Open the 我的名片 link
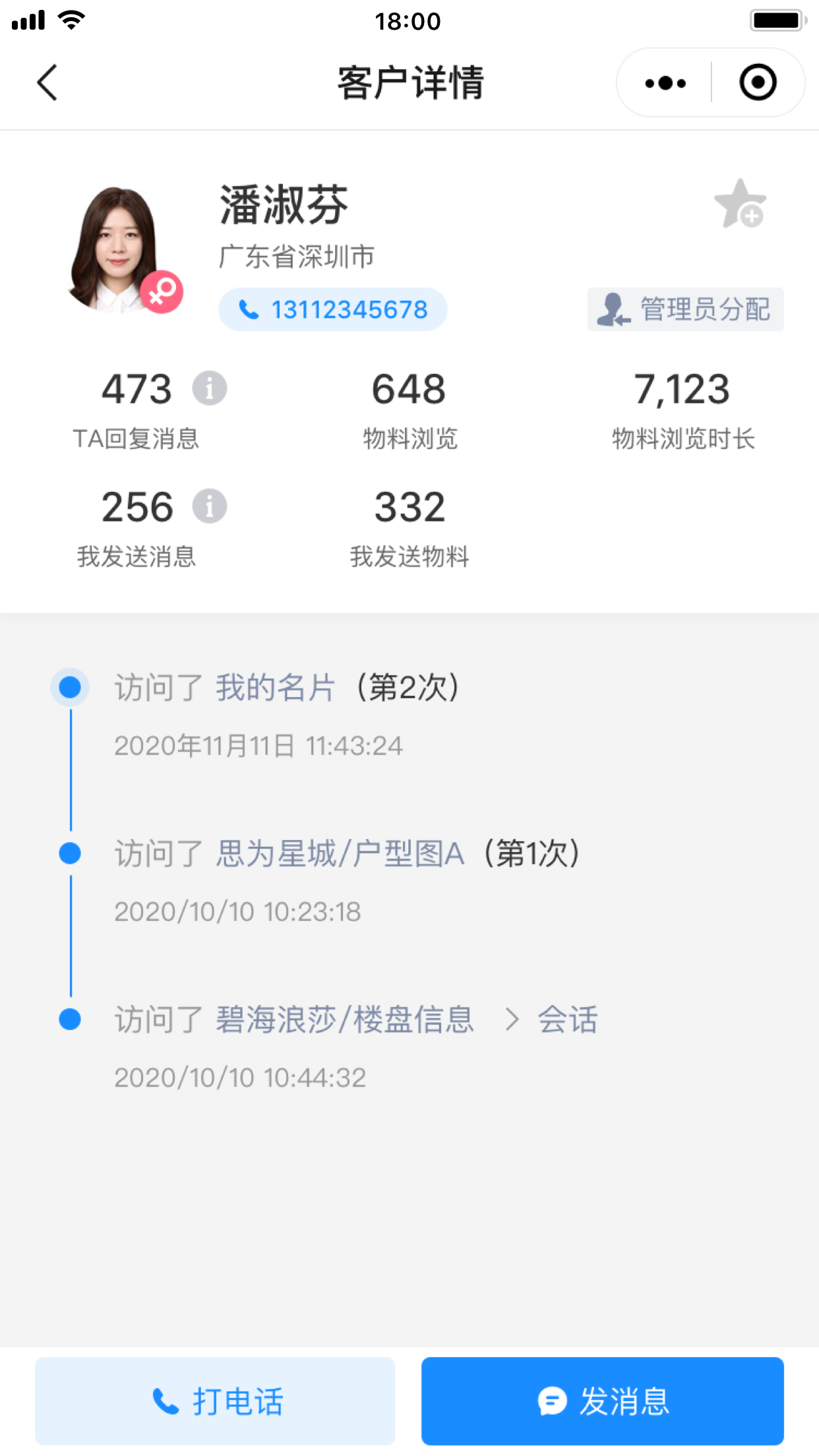The image size is (819, 1456). pos(276,688)
